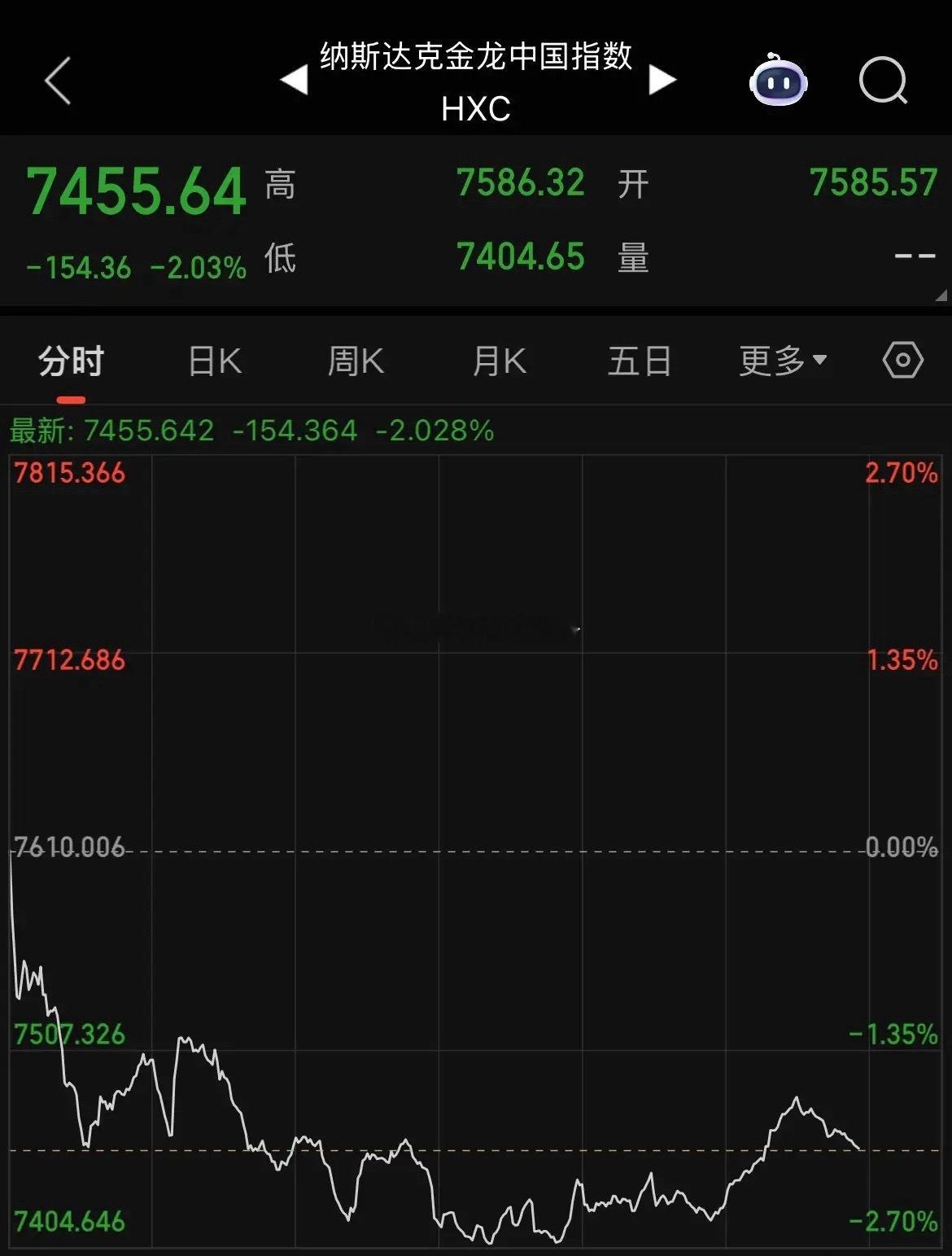Open the 月K chart view
The width and height of the screenshot is (952, 1256).
498,359
